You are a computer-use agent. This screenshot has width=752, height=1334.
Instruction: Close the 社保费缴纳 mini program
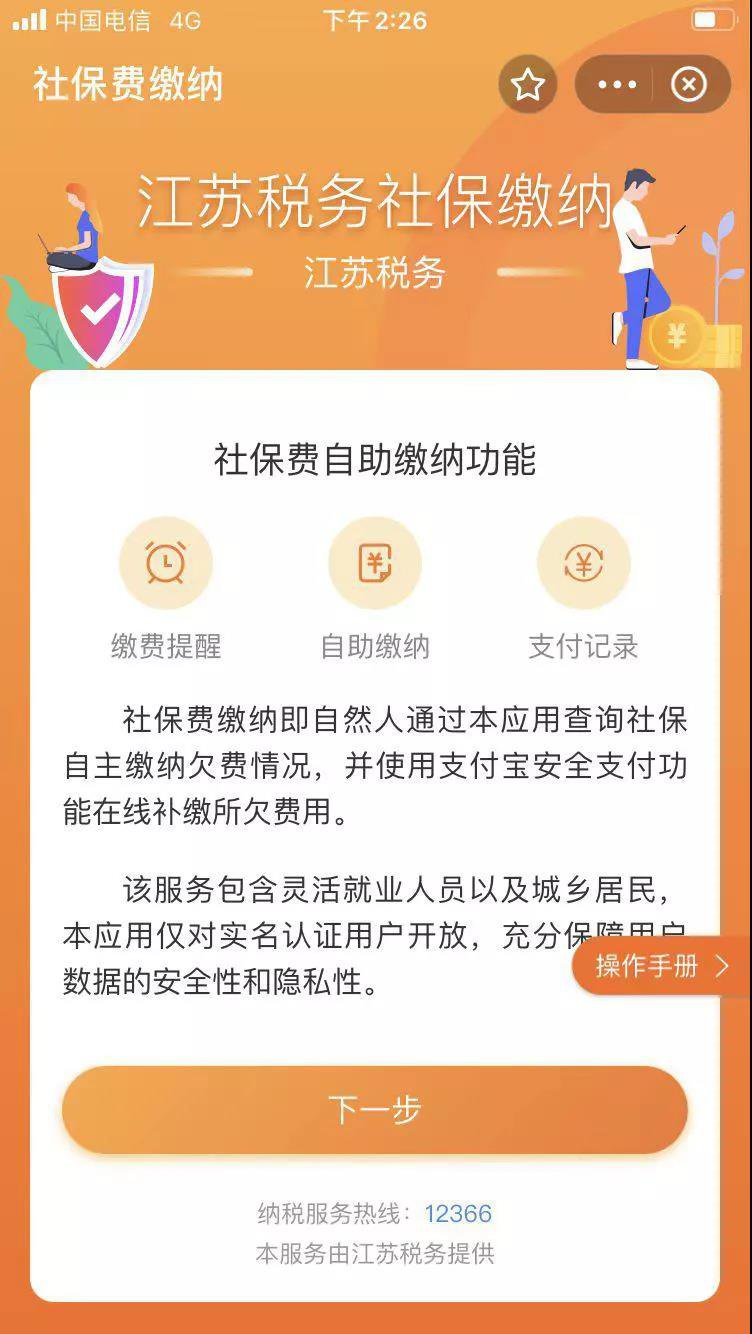point(688,85)
